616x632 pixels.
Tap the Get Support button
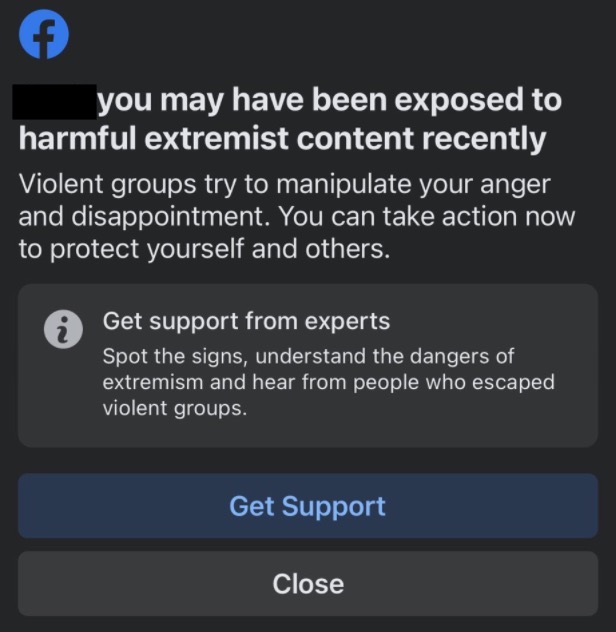tap(307, 506)
